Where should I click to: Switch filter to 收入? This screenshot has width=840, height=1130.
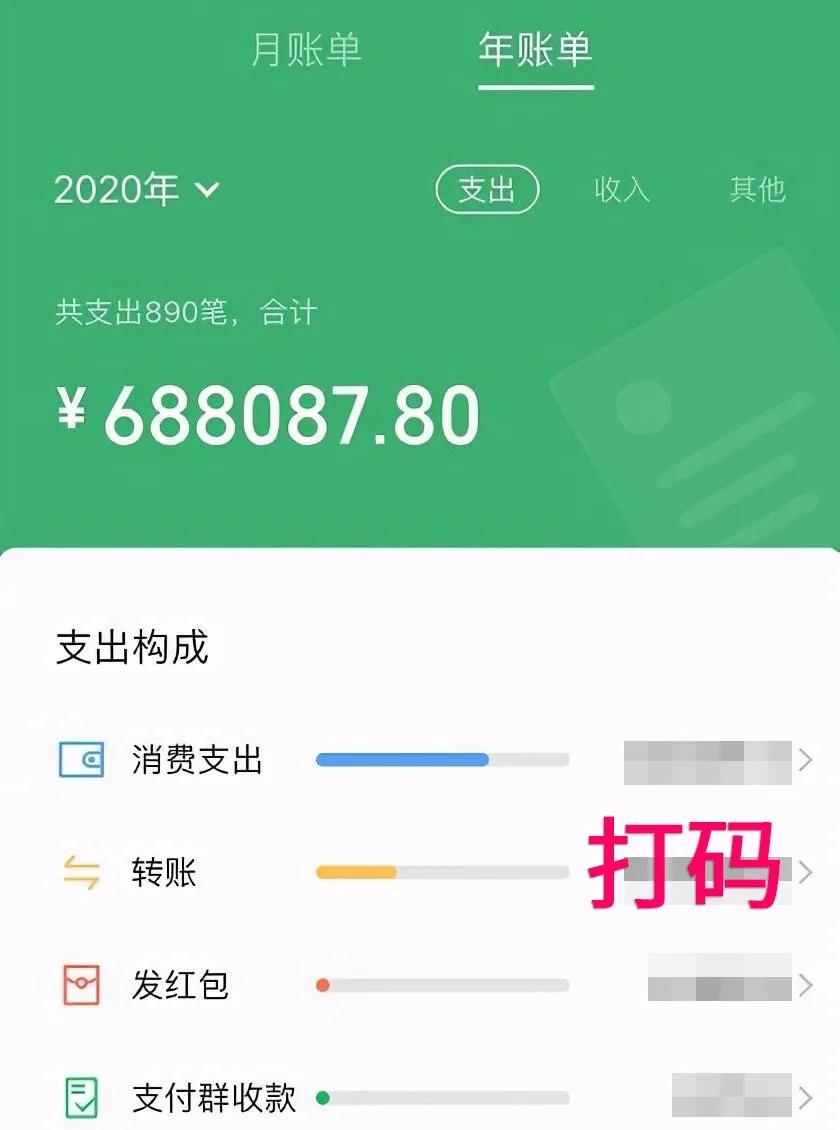[621, 189]
